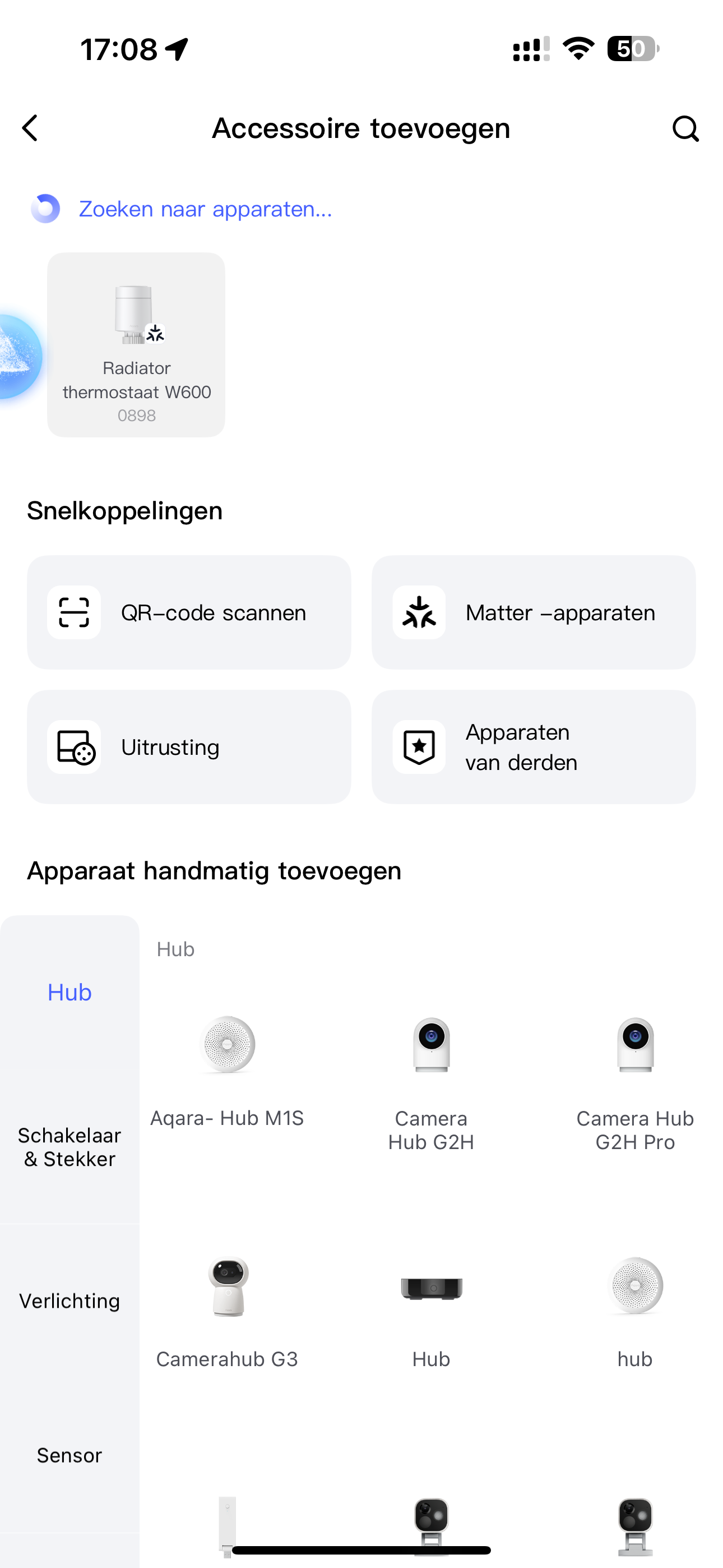This screenshot has width=723, height=1568.
Task: Choose the white round hub device
Action: pyautogui.click(x=635, y=1309)
